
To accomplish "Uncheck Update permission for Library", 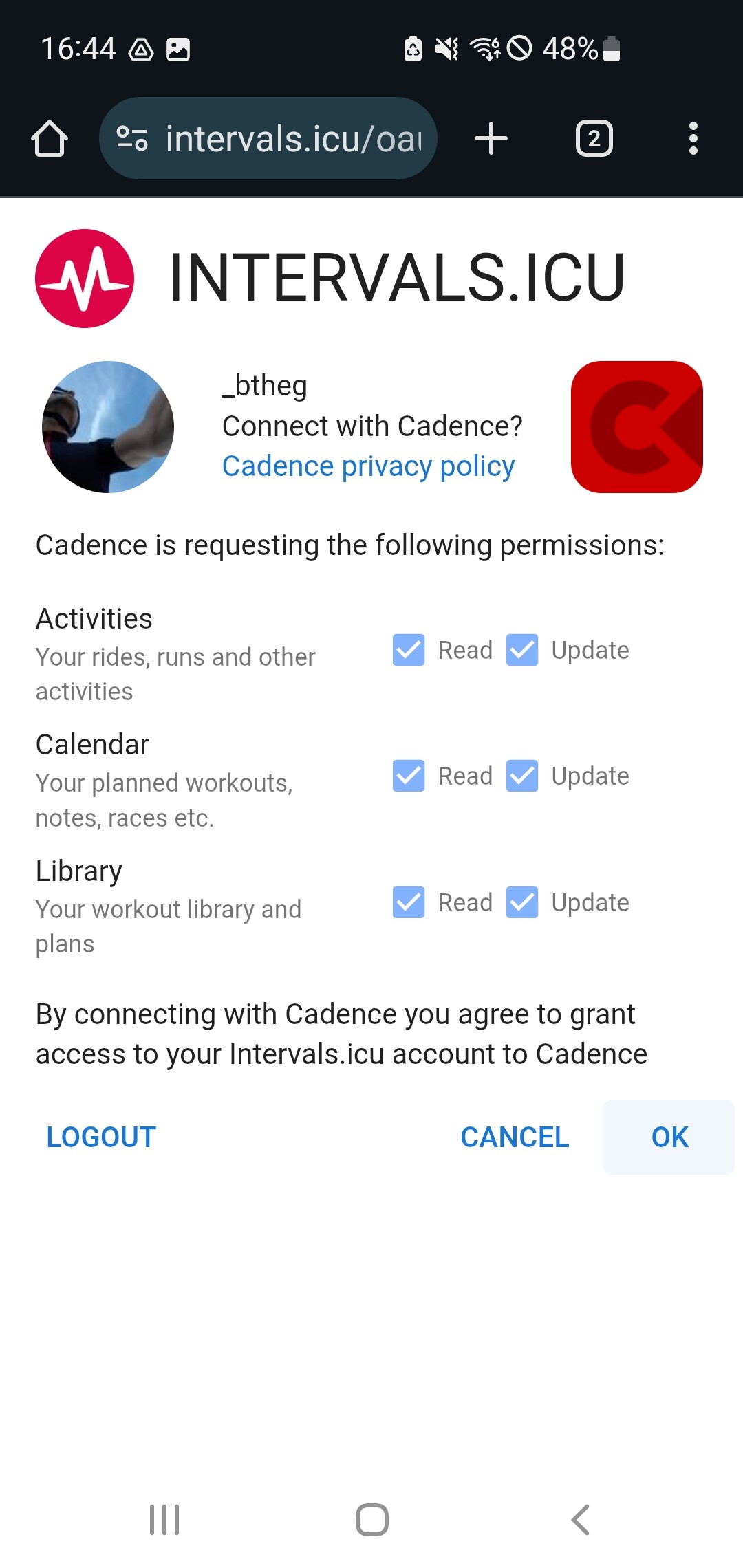I will pos(522,902).
